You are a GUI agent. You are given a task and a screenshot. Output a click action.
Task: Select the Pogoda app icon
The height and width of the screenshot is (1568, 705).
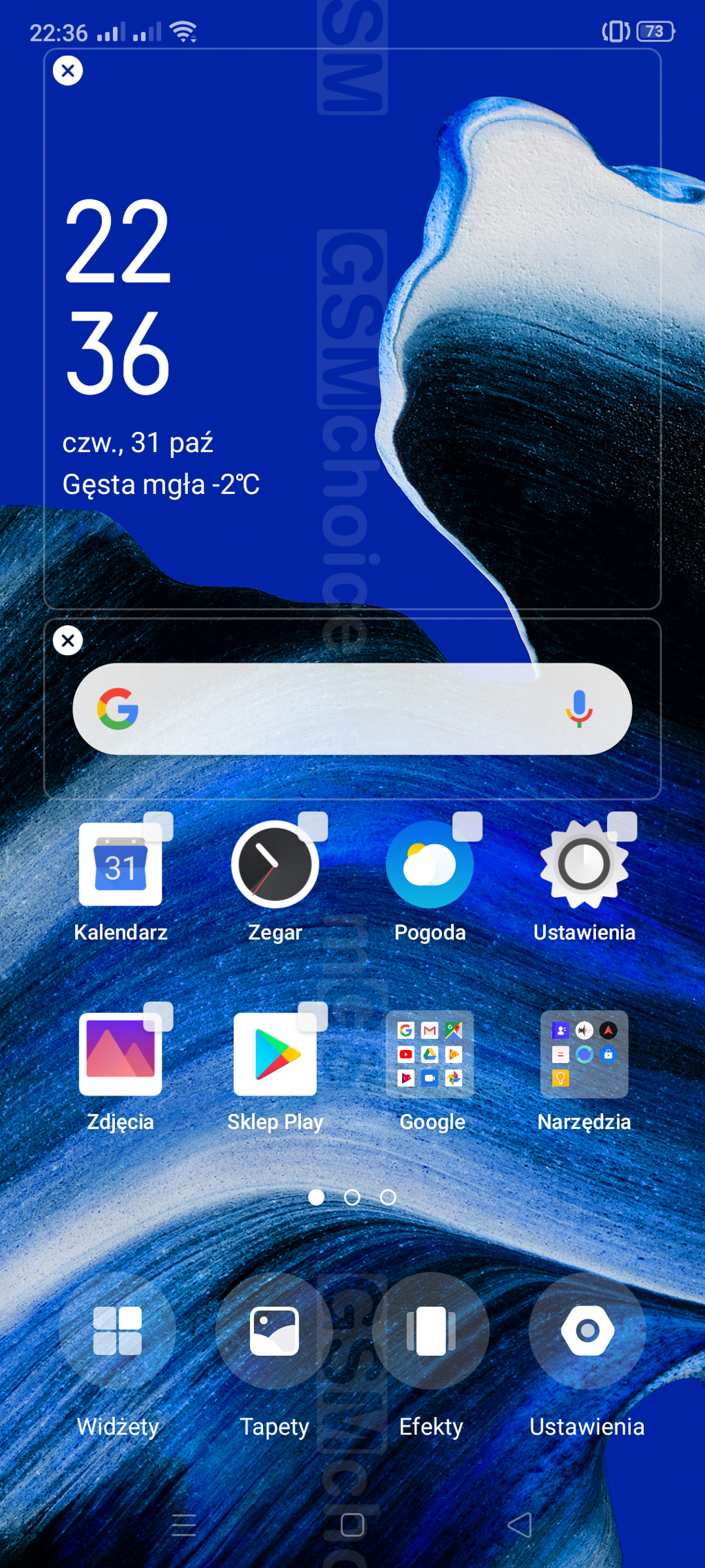[430, 864]
